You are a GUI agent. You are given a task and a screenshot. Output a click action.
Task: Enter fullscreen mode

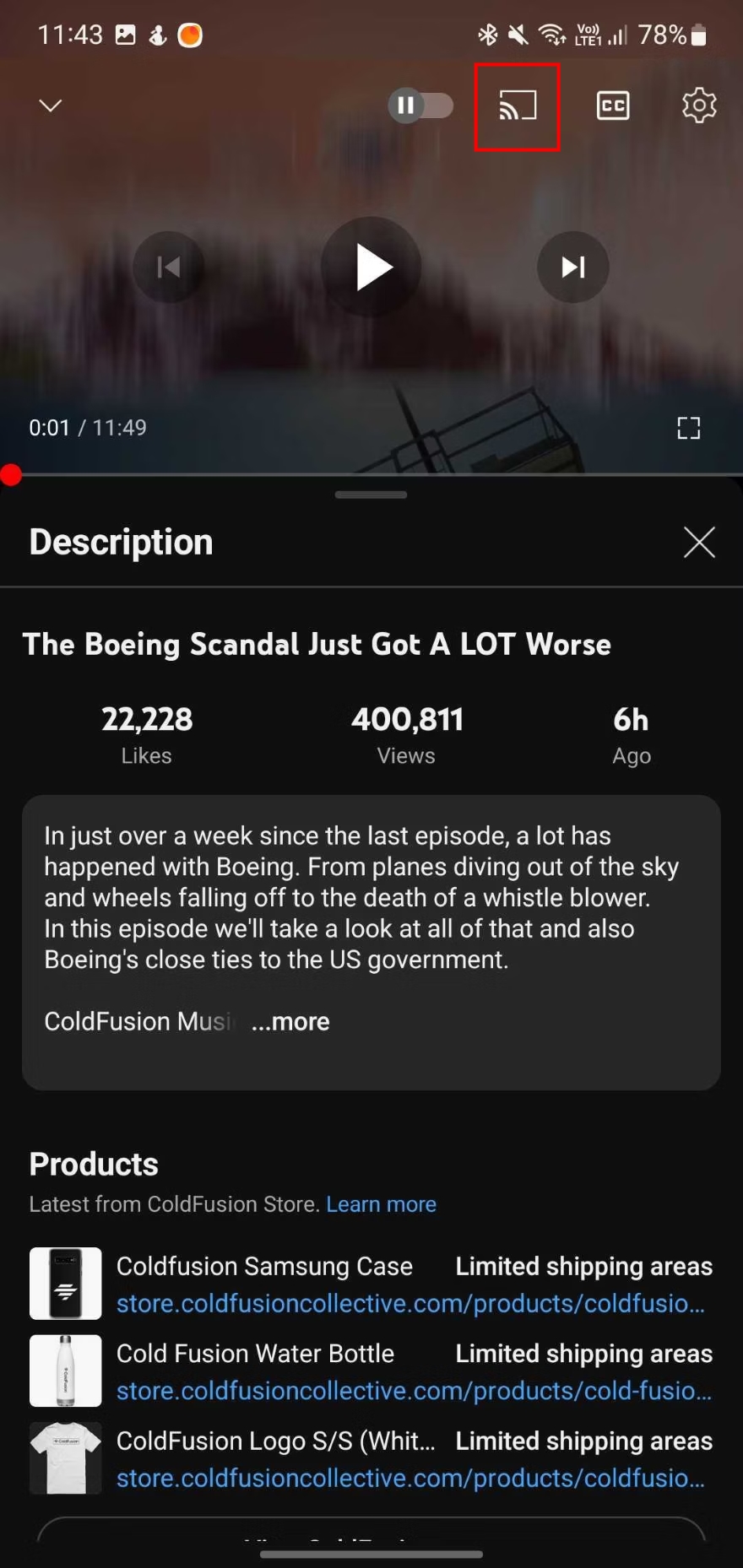[689, 428]
